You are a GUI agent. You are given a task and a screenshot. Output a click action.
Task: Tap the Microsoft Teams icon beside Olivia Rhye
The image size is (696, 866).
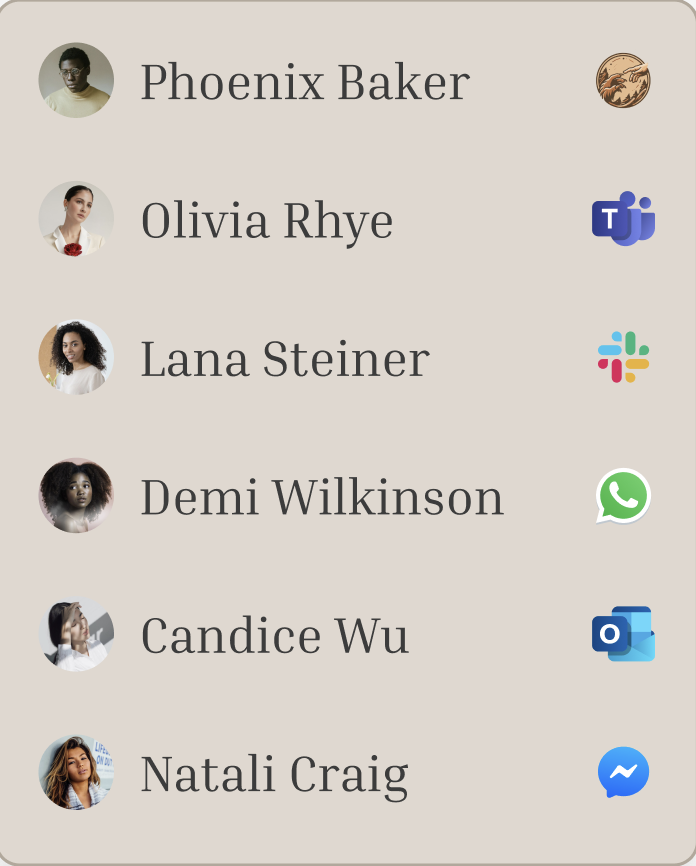(623, 219)
